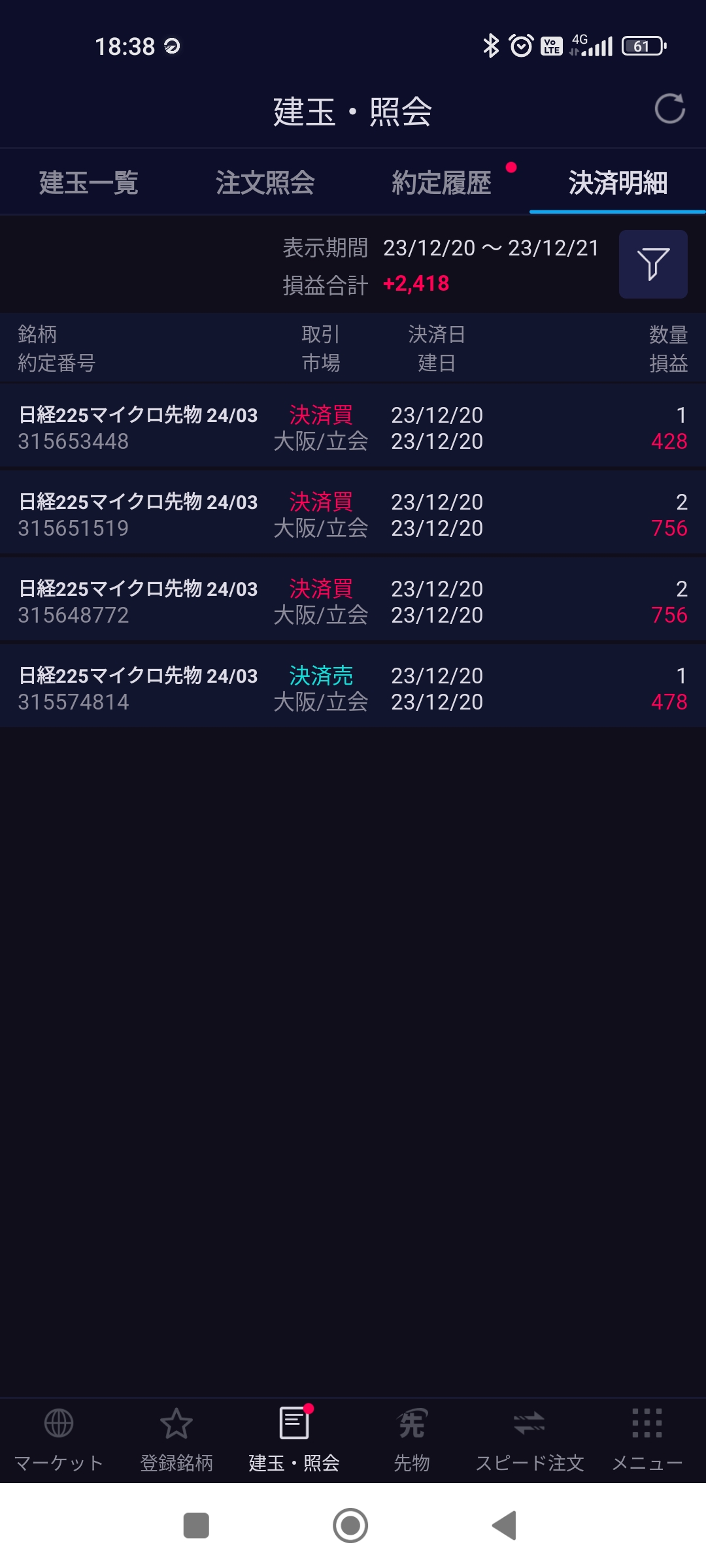This screenshot has height=1568, width=706.
Task: Refresh the 建玉・照会 page
Action: 669,109
